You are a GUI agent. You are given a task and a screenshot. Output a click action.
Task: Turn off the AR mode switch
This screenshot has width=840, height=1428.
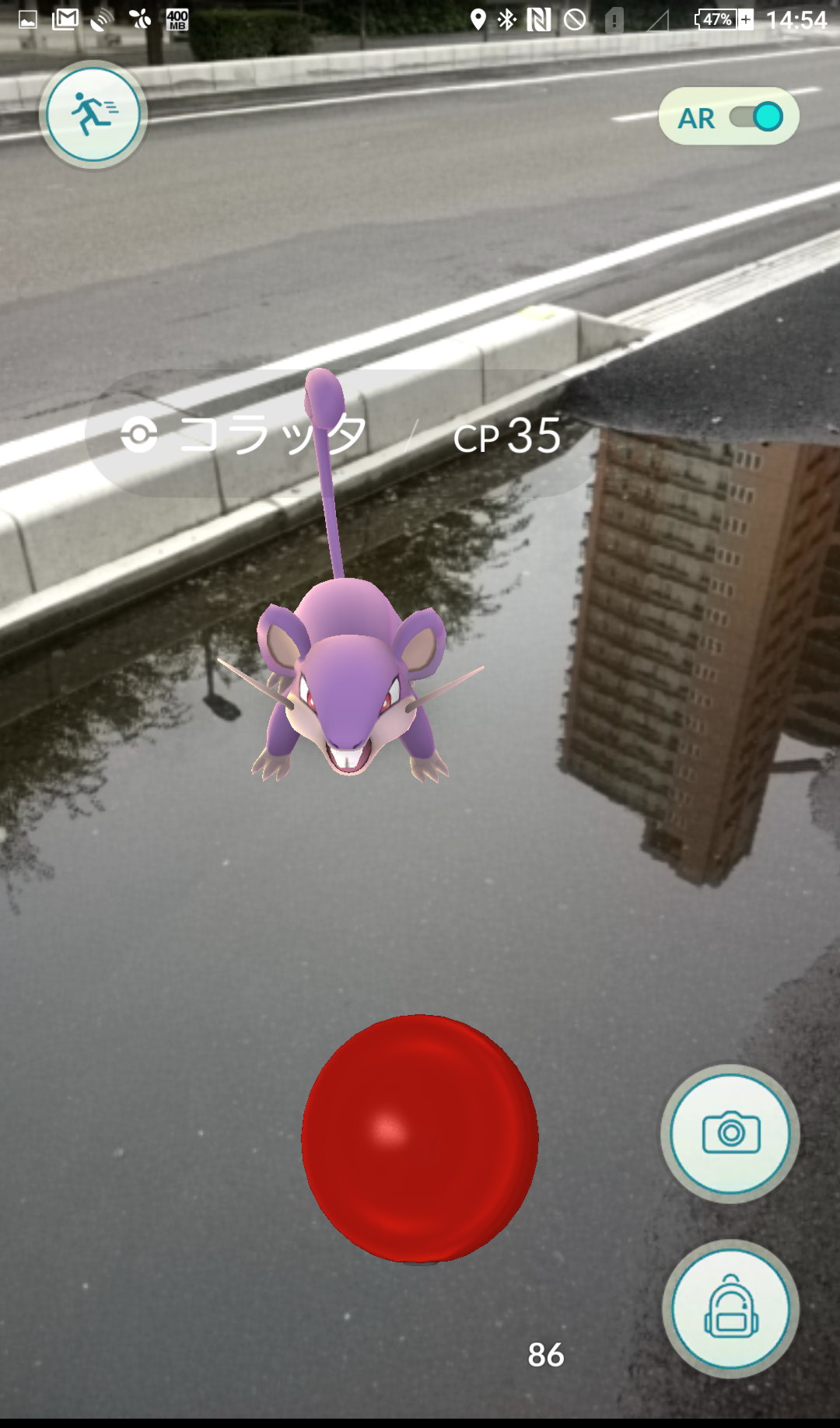pos(755,117)
